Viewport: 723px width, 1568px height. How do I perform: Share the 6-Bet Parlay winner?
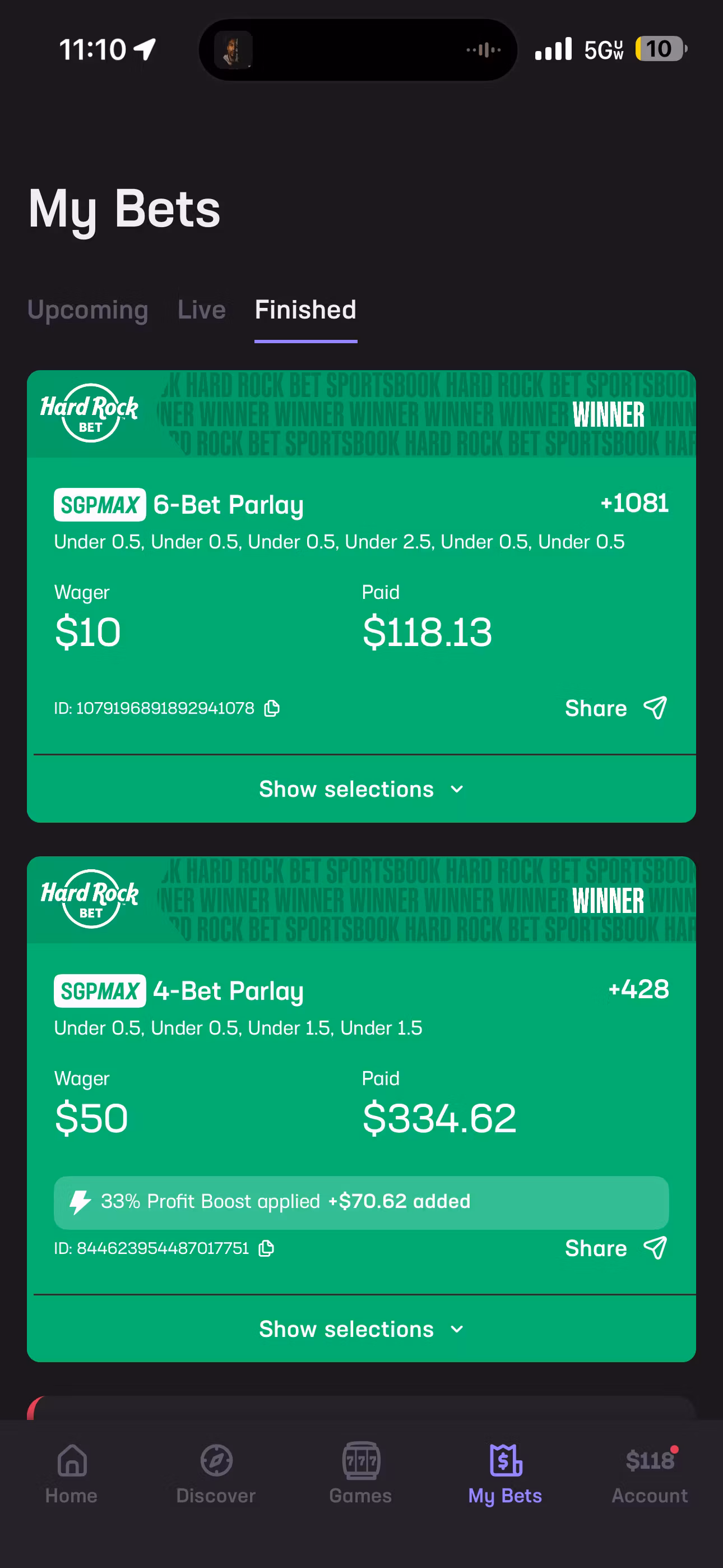(x=616, y=708)
